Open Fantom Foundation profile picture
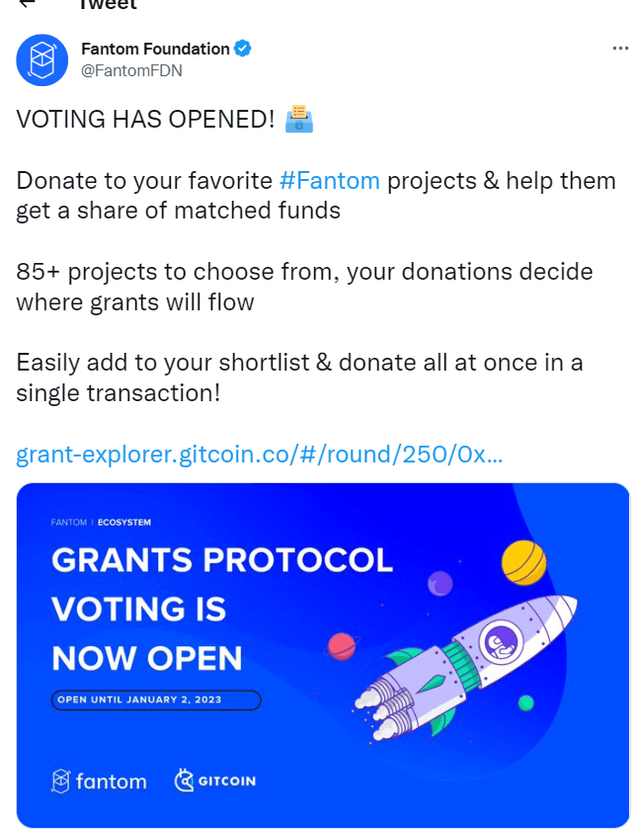Image resolution: width=640 pixels, height=834 pixels. (x=42, y=60)
